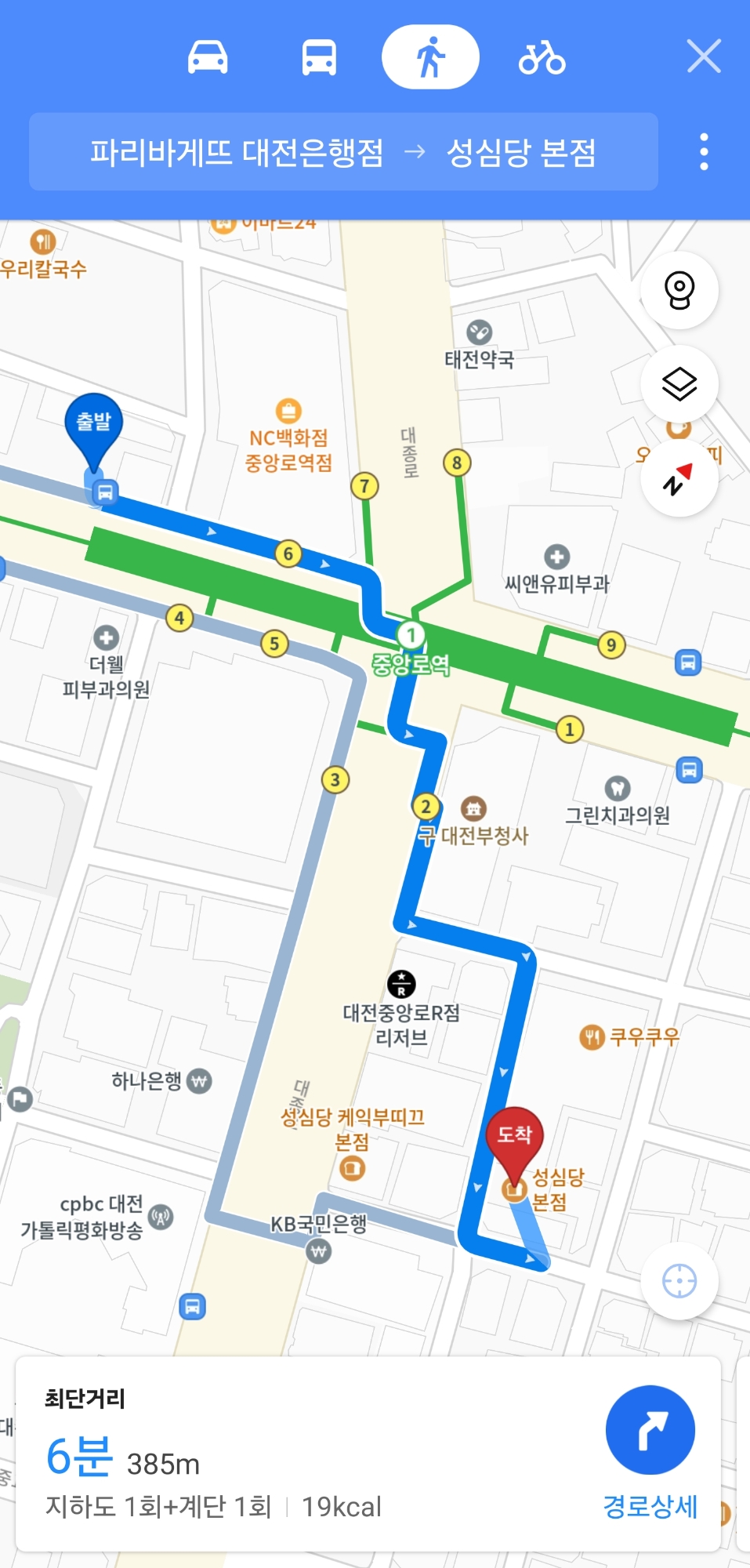Select the 태전약국 pharmacy marker
The width and height of the screenshot is (750, 1568).
[x=479, y=333]
